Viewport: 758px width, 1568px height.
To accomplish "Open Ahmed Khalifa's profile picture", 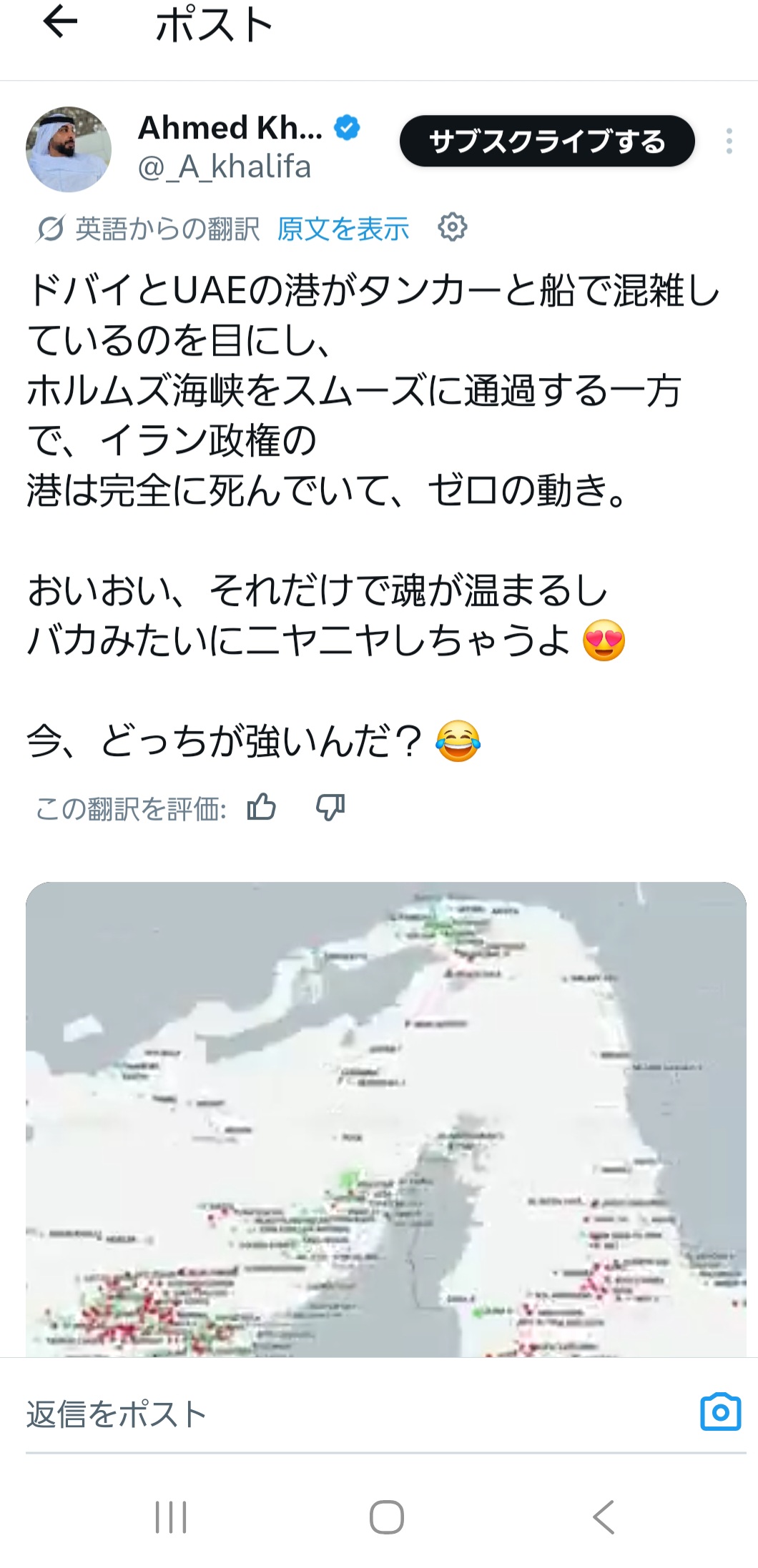I will coord(69,149).
